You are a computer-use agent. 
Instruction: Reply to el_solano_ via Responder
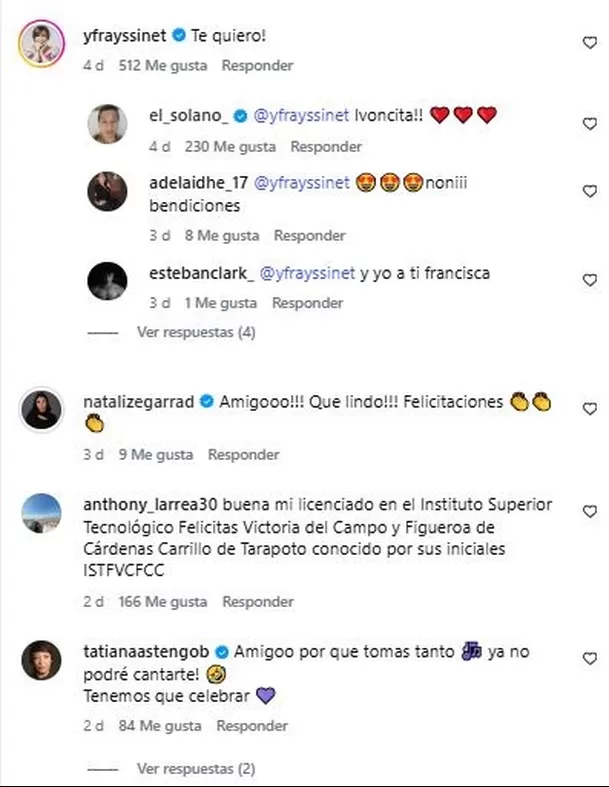point(326,146)
